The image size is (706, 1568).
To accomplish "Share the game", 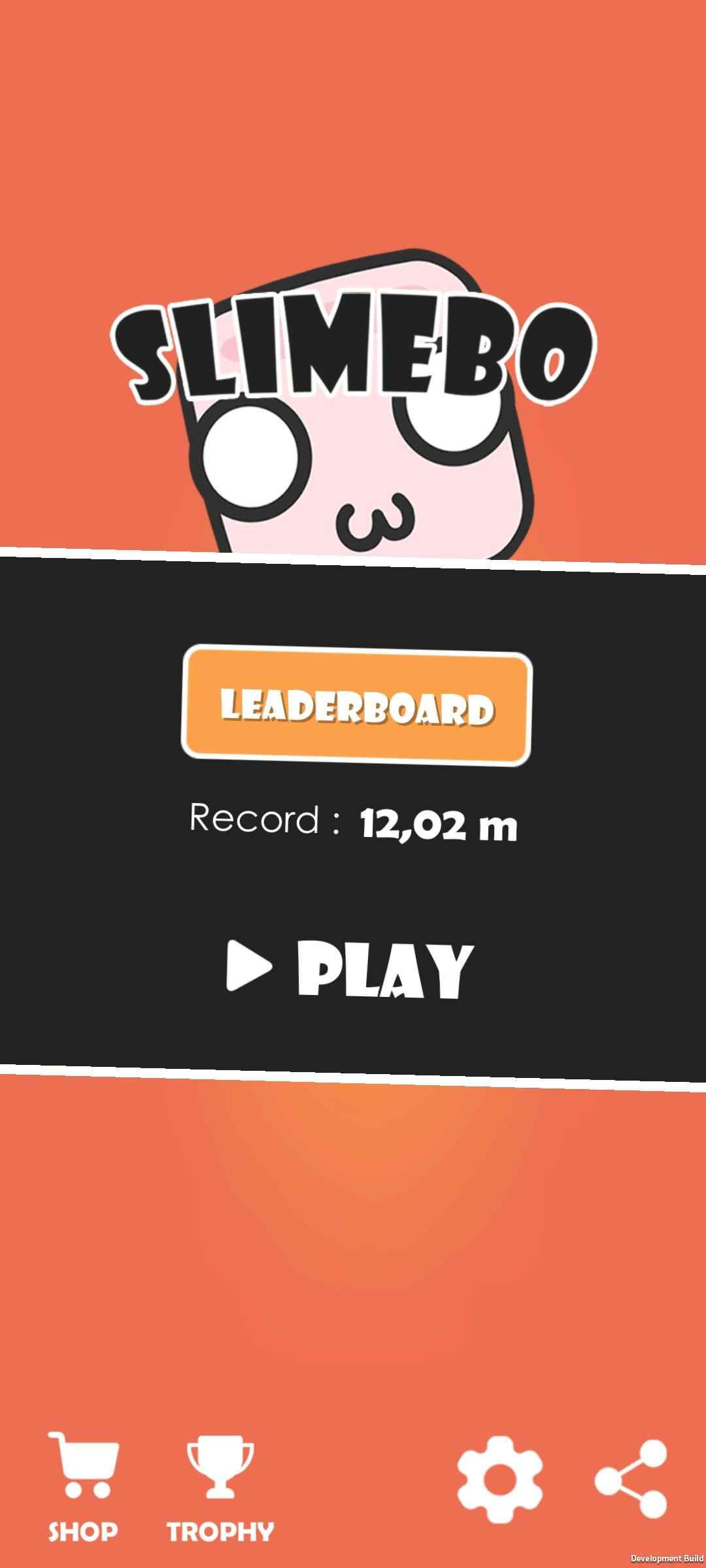I will click(x=631, y=1480).
